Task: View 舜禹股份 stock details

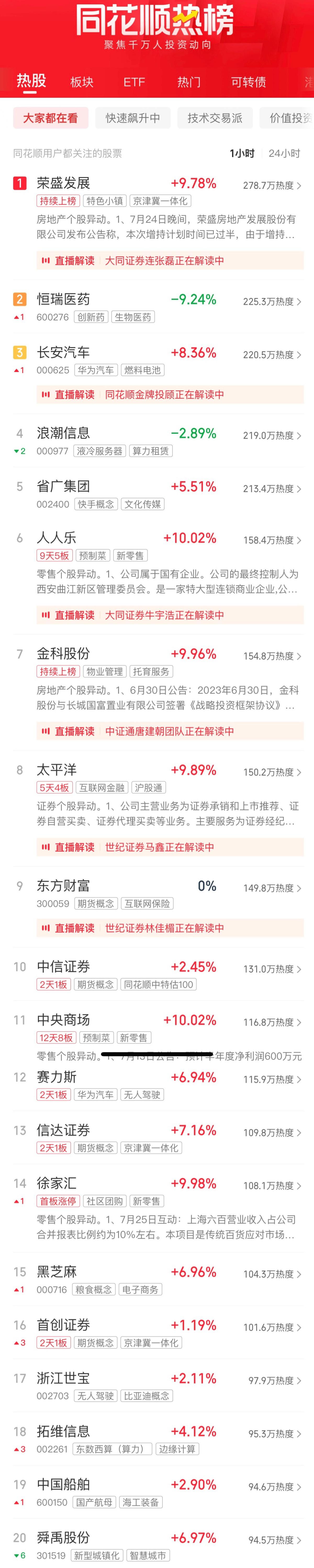Action: tap(63, 1538)
